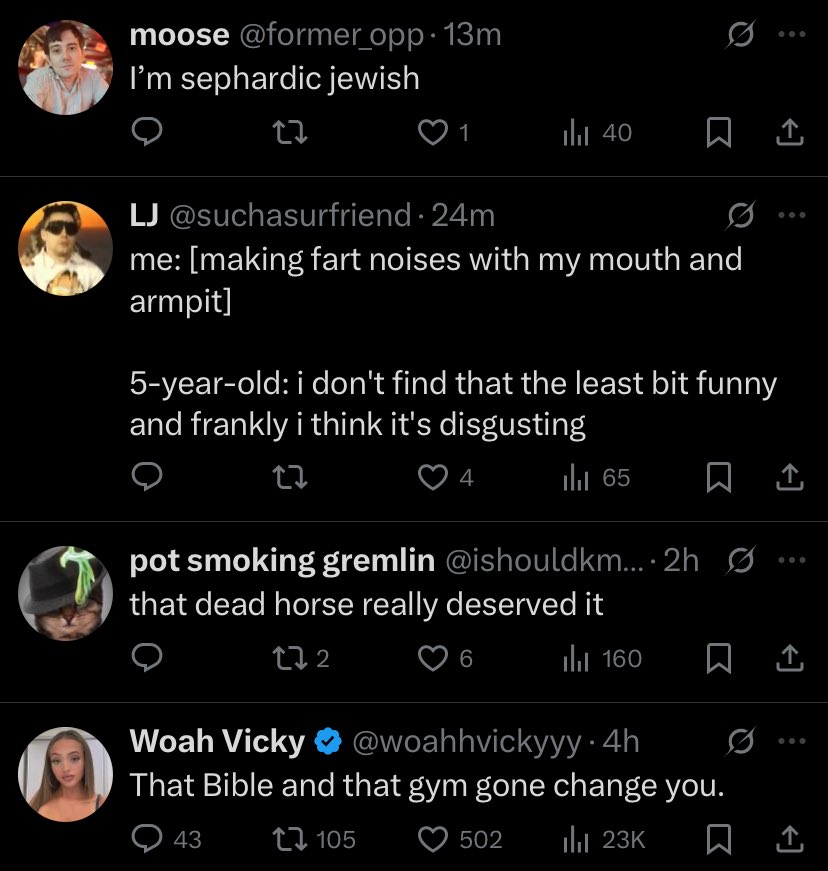Like pot smoking gremlin's dead horse post
The height and width of the screenshot is (871, 828).
pyautogui.click(x=434, y=659)
